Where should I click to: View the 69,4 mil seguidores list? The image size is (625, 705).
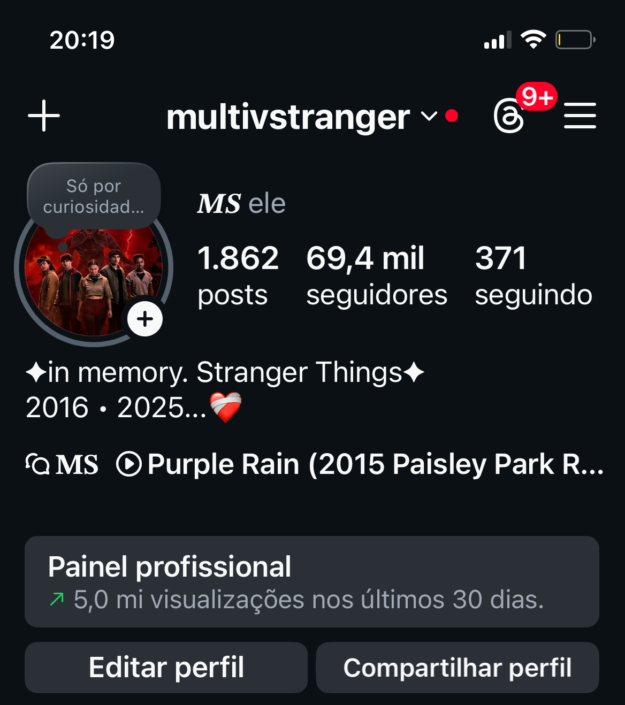[x=376, y=276]
